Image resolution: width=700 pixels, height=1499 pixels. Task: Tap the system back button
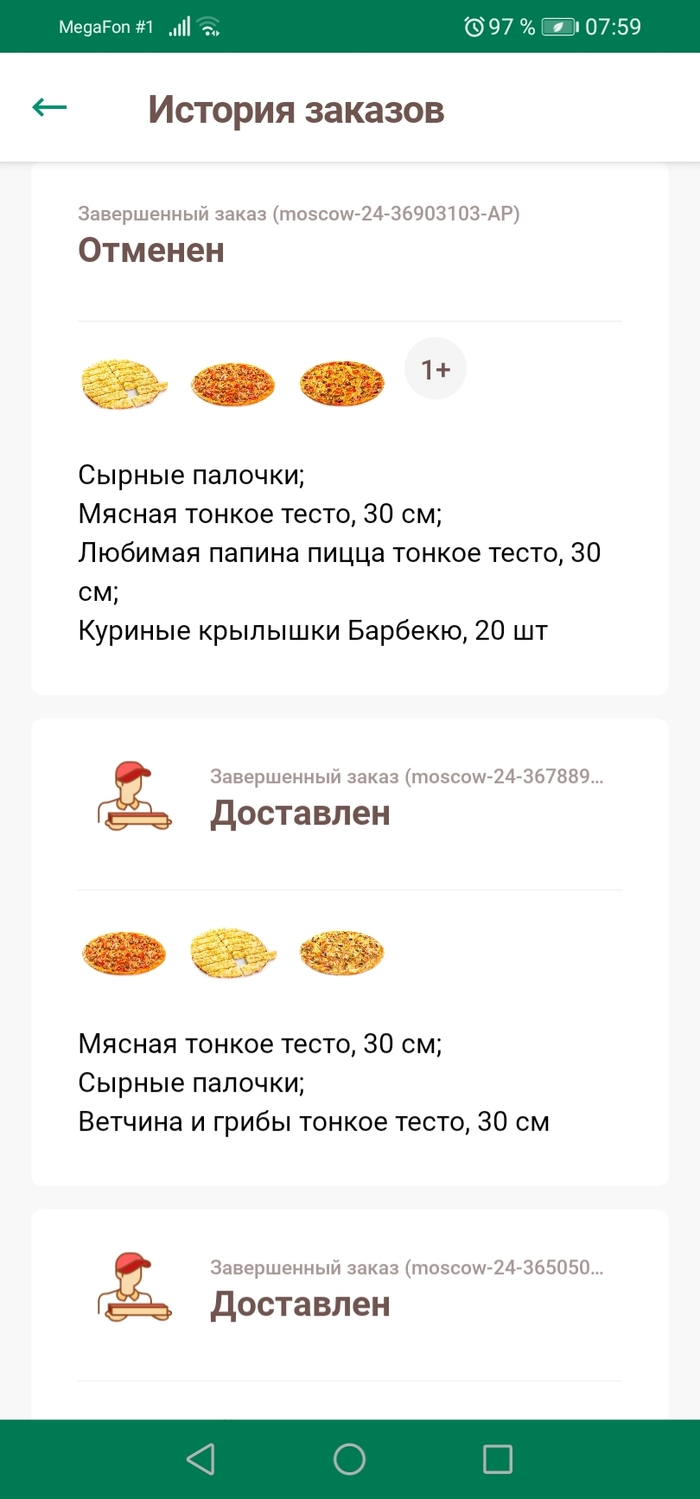[x=201, y=1459]
